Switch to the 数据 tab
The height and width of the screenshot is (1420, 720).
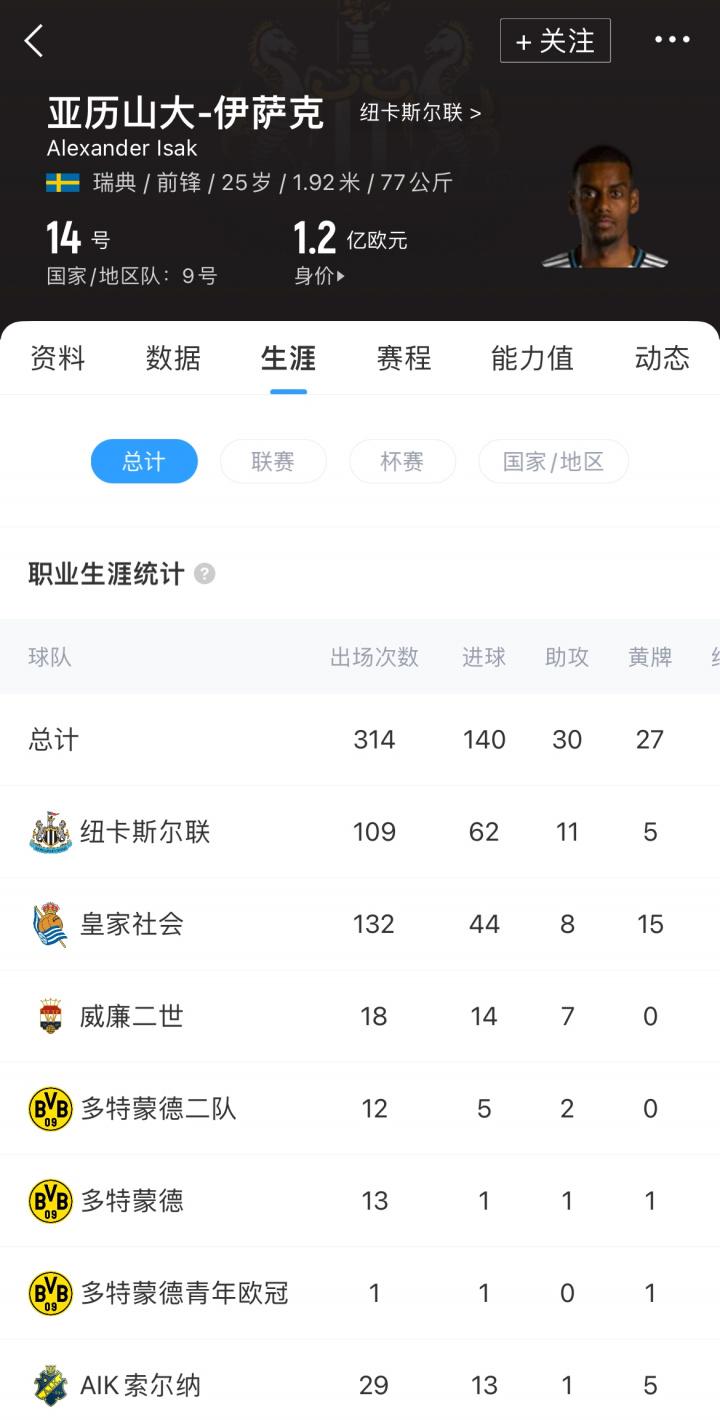(173, 358)
